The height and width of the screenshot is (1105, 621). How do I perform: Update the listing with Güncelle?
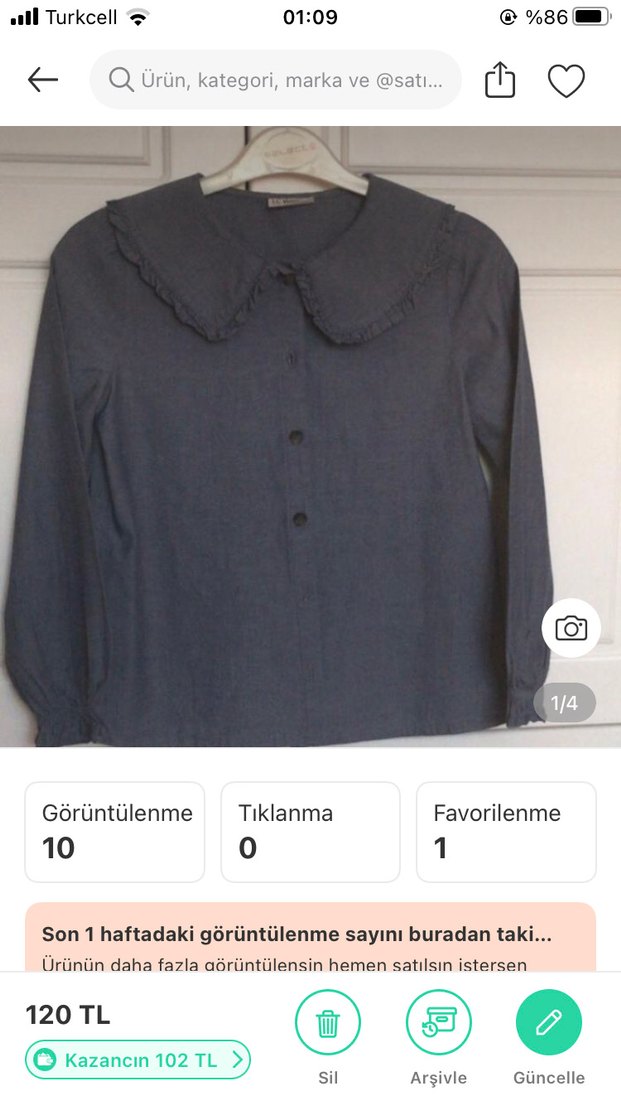tap(549, 1023)
